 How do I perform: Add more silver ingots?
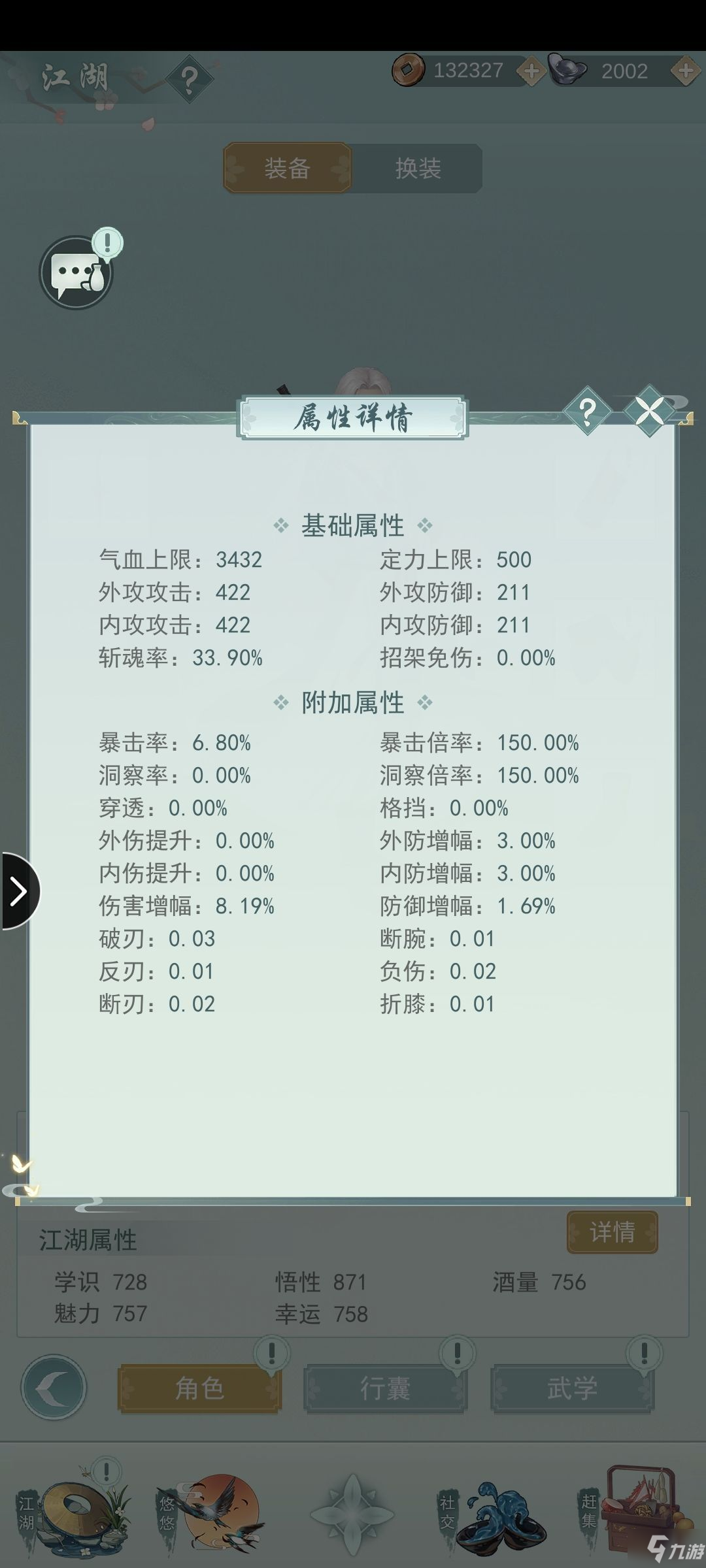[685, 71]
